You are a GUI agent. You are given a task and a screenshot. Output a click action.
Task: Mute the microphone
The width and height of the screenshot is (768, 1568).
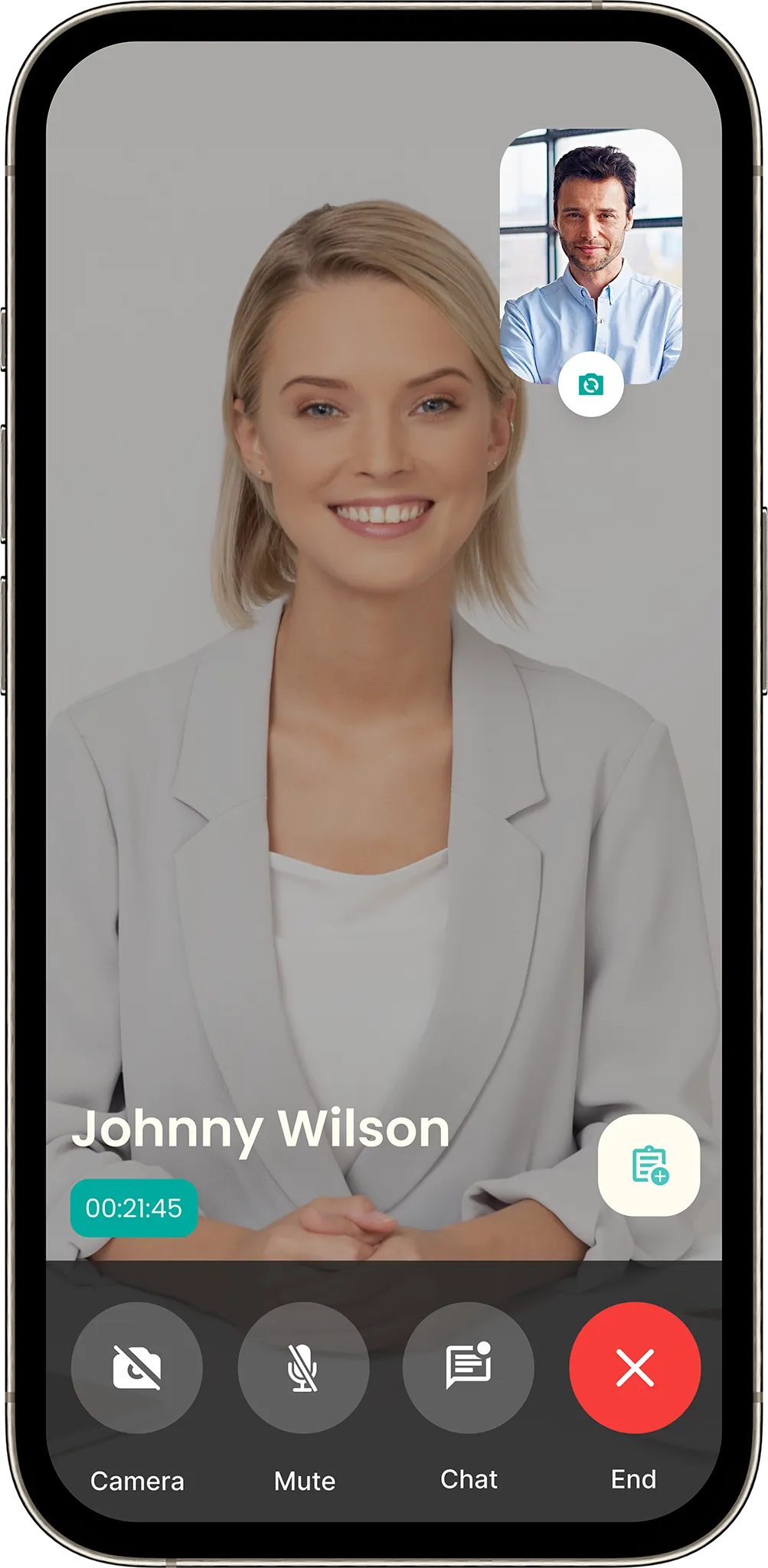click(303, 1368)
